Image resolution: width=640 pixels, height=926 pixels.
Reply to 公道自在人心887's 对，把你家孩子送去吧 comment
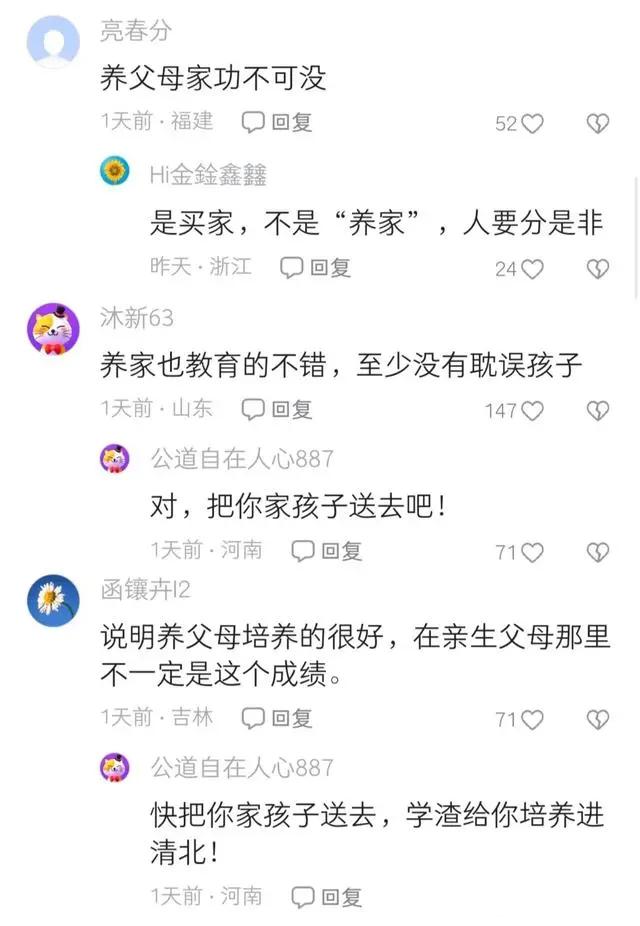coord(328,551)
